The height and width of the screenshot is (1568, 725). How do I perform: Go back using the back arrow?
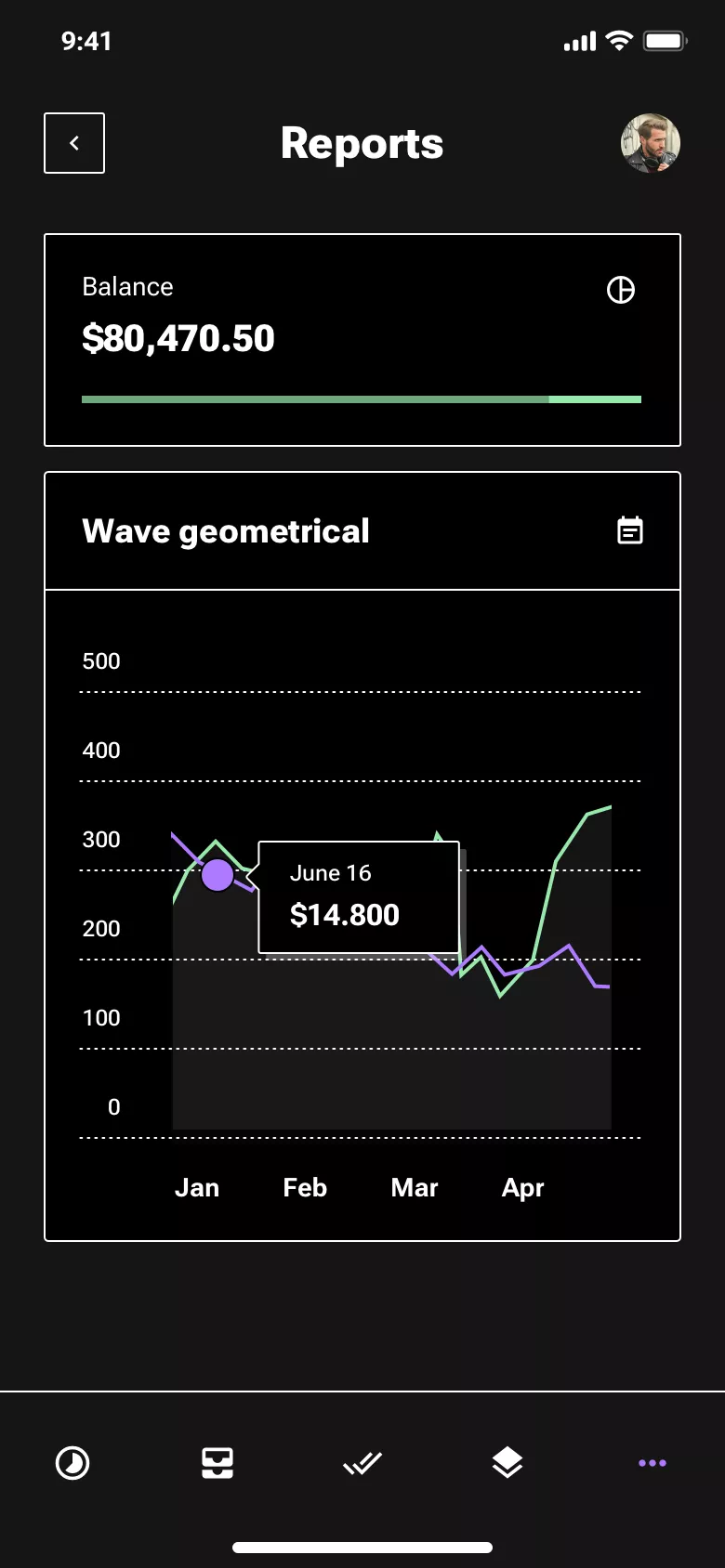coord(74,143)
